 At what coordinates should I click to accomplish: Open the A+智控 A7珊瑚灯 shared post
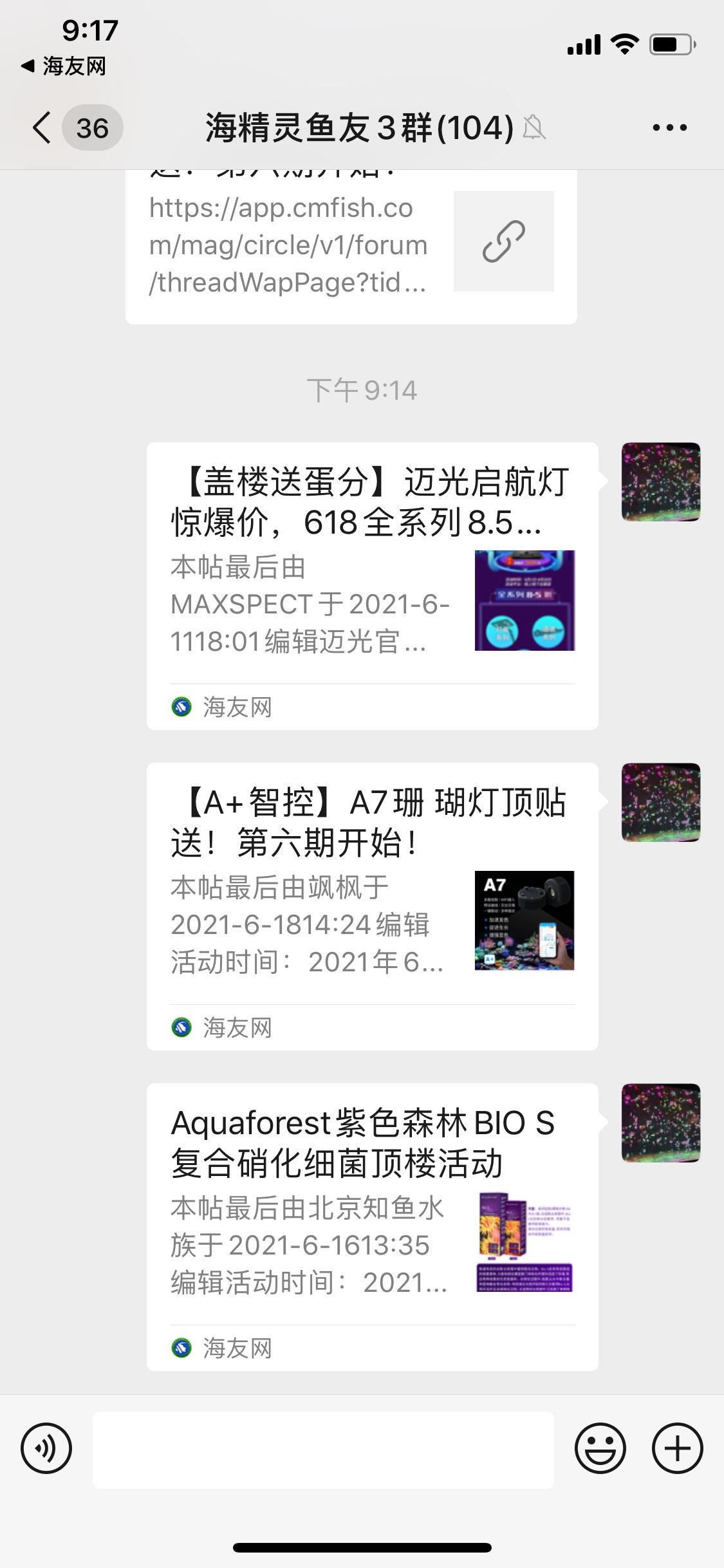(x=372, y=905)
